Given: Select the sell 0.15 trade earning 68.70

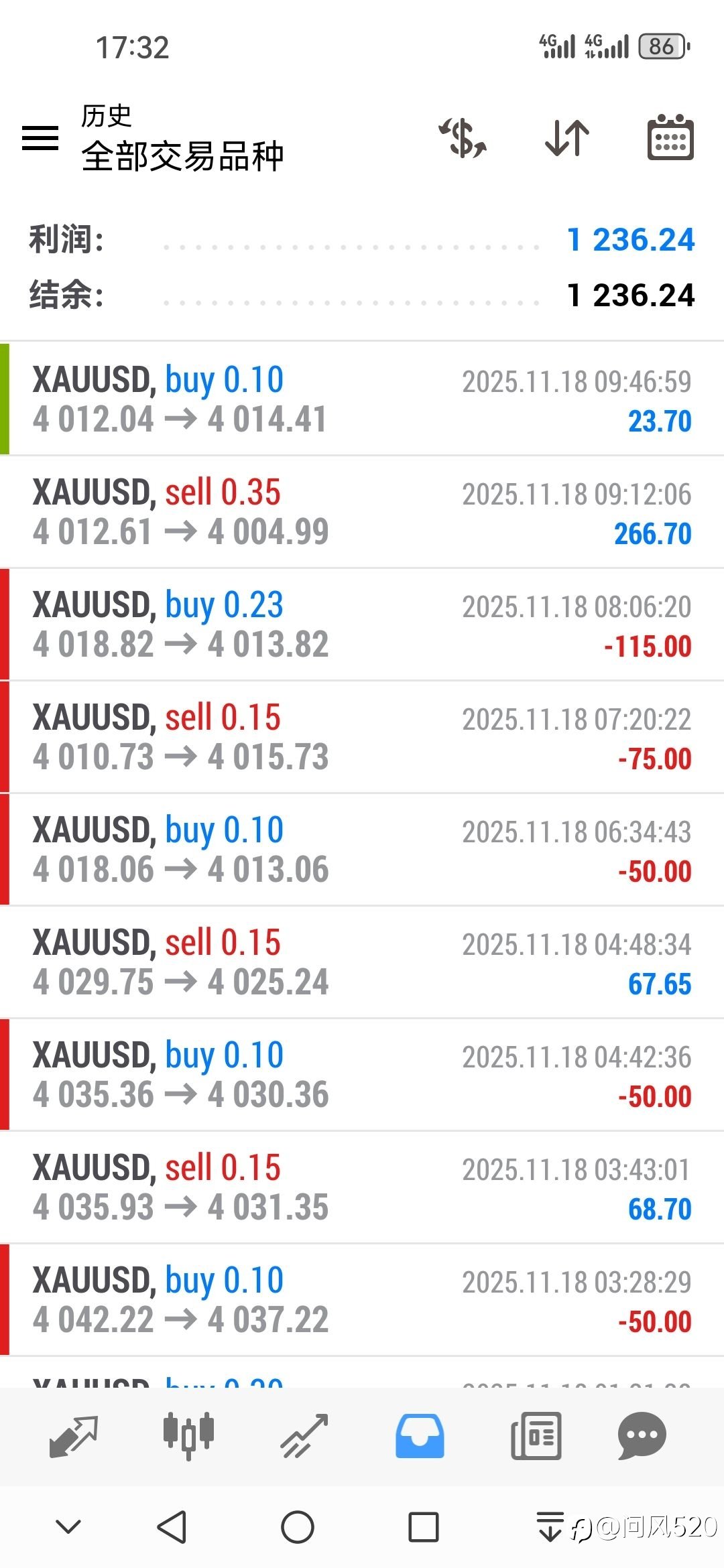Looking at the screenshot, I should [362, 1187].
